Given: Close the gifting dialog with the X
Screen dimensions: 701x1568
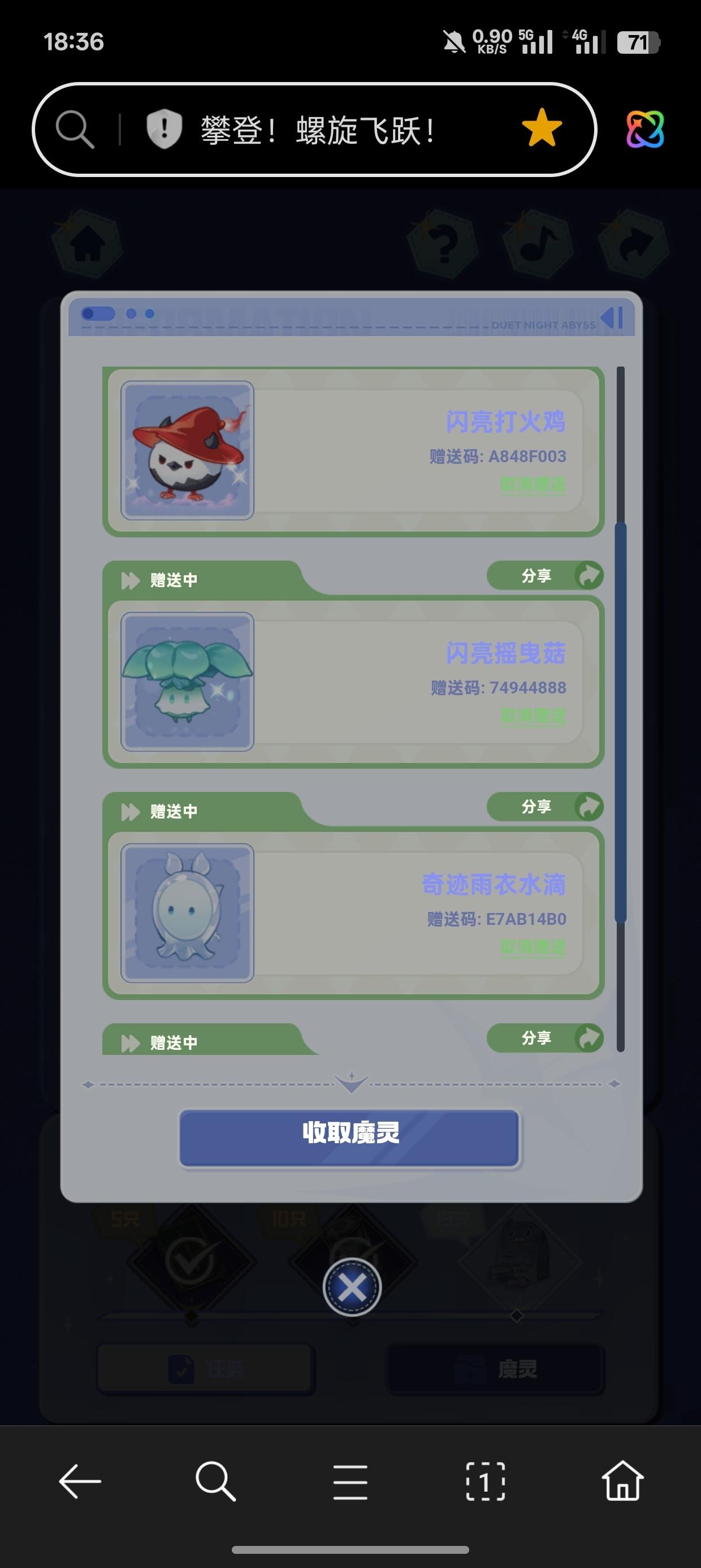Looking at the screenshot, I should [352, 1287].
